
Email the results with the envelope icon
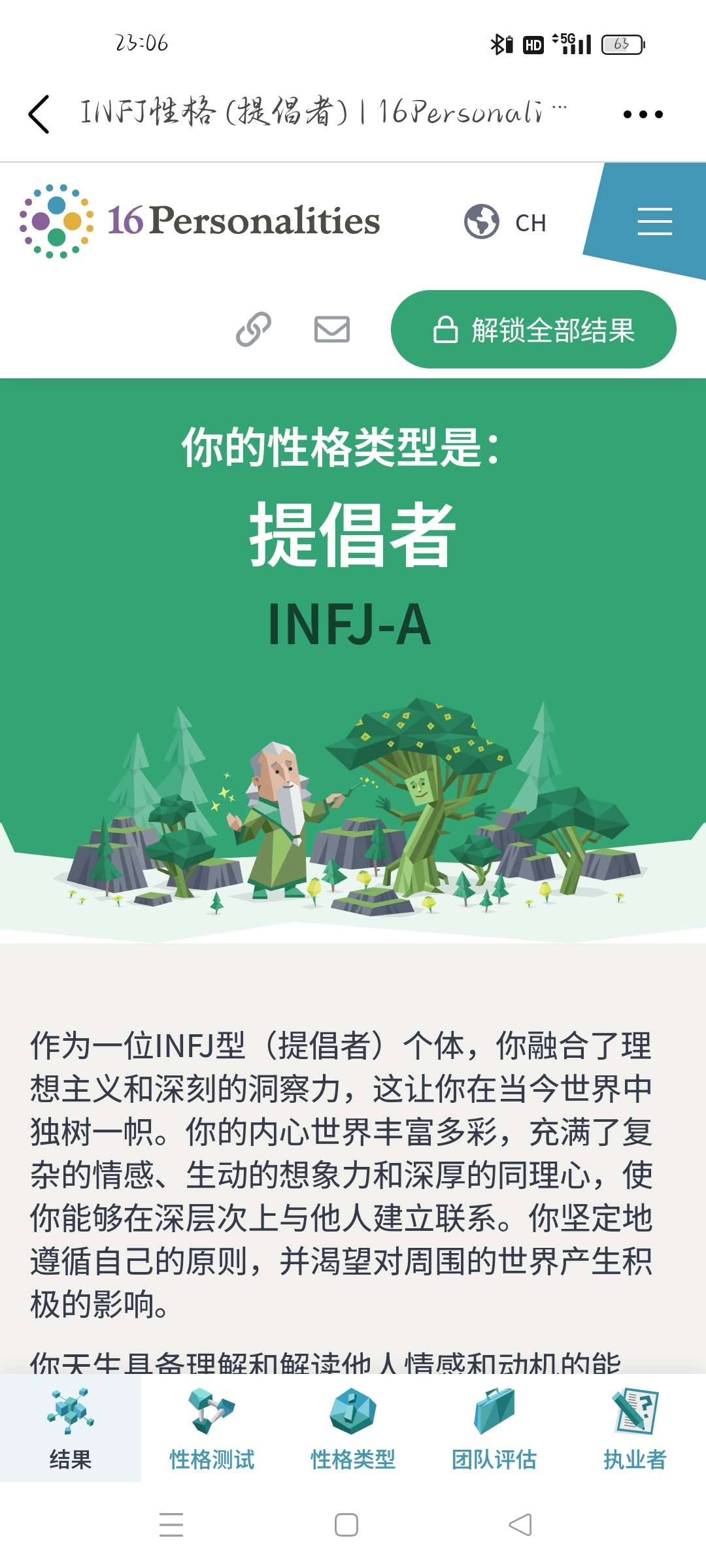click(x=332, y=329)
